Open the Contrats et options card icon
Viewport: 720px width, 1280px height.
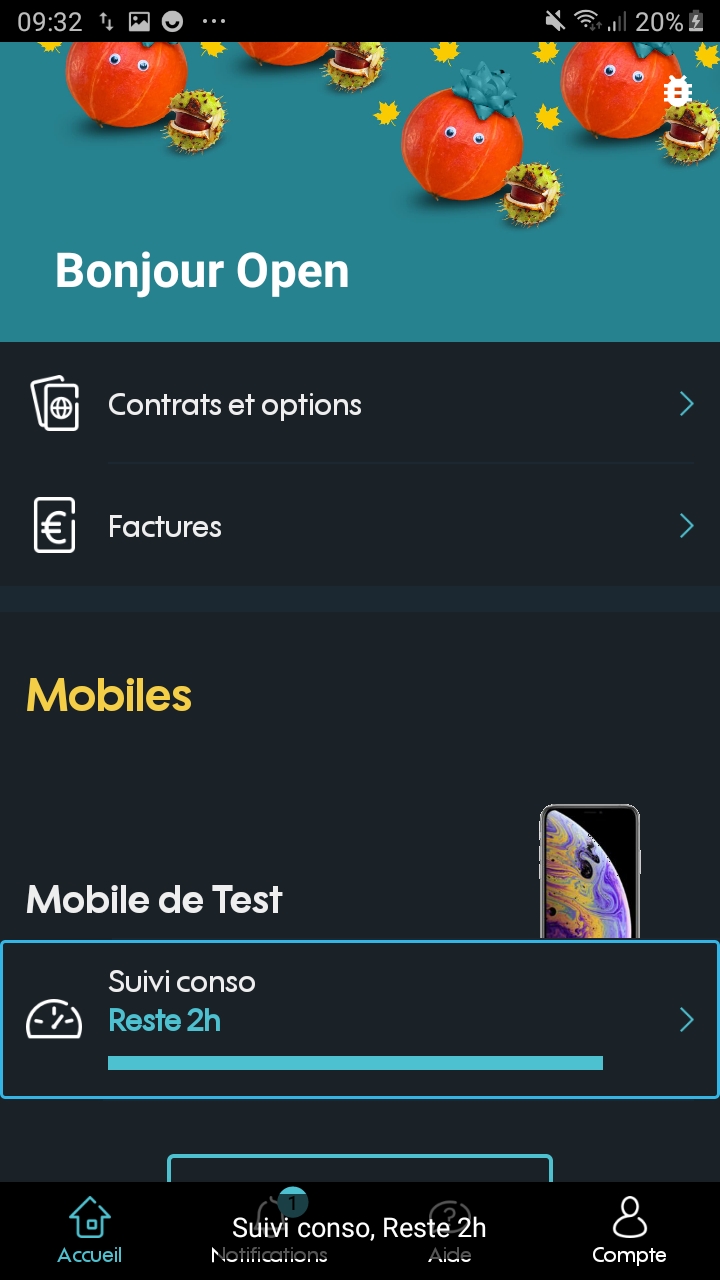(55, 404)
